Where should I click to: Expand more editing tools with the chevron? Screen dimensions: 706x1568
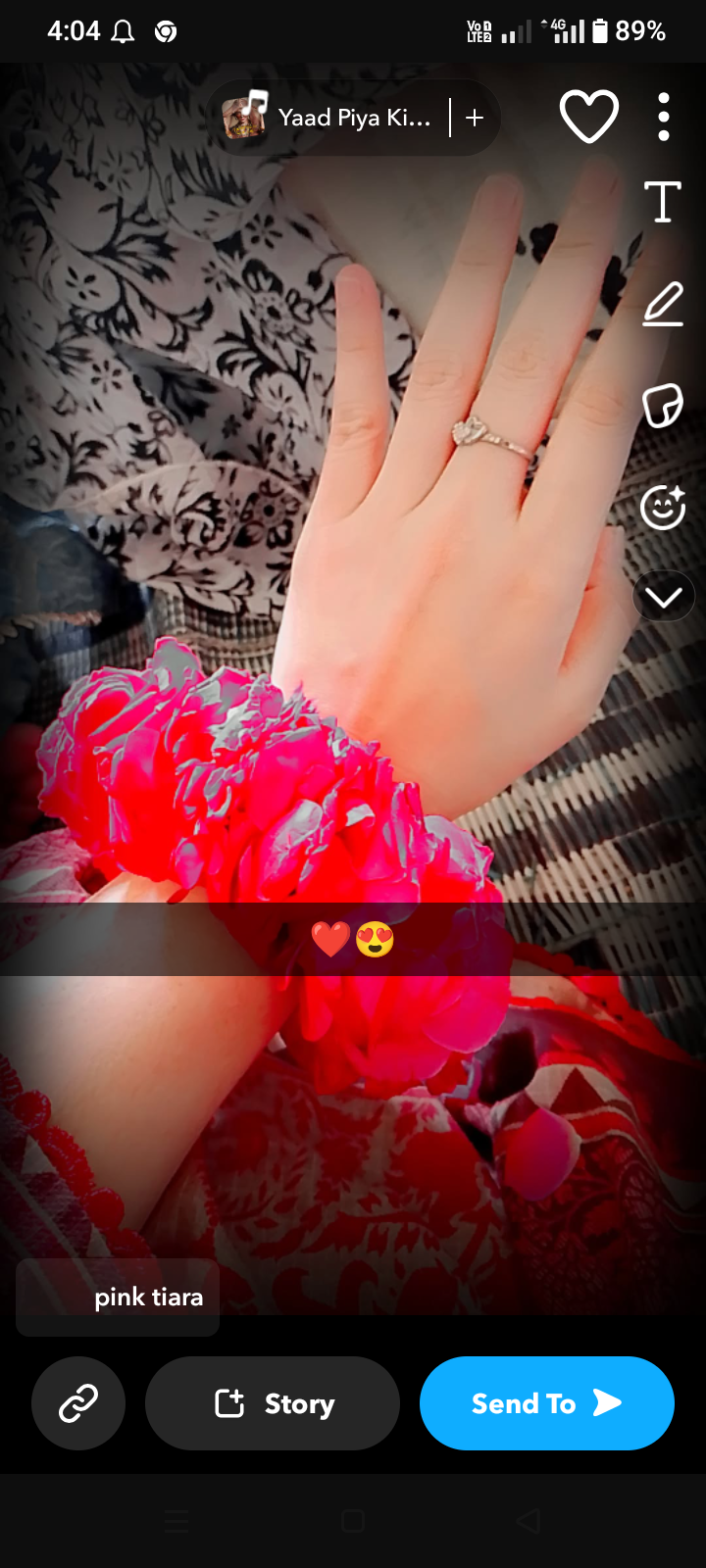664,597
